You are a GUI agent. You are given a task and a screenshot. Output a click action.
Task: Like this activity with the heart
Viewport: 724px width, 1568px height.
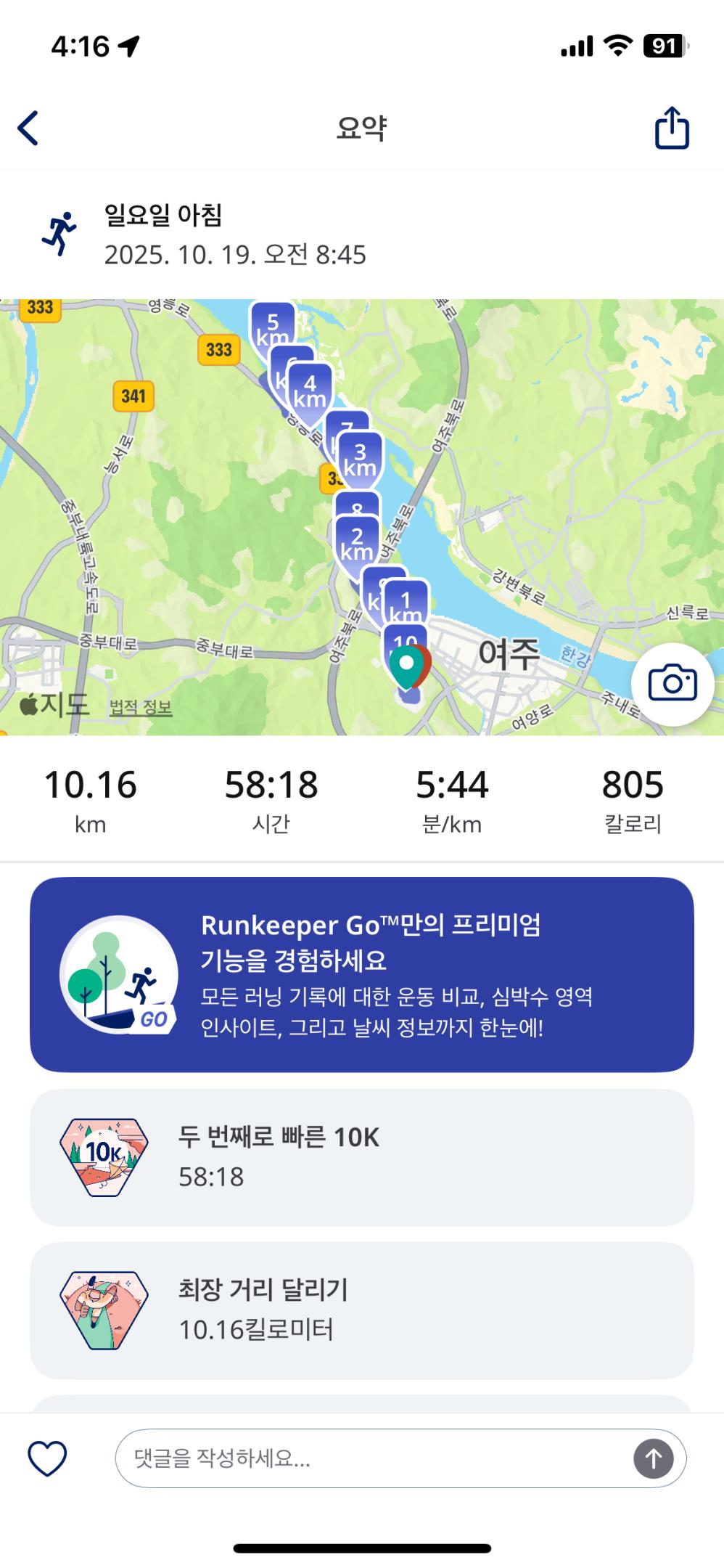47,1458
